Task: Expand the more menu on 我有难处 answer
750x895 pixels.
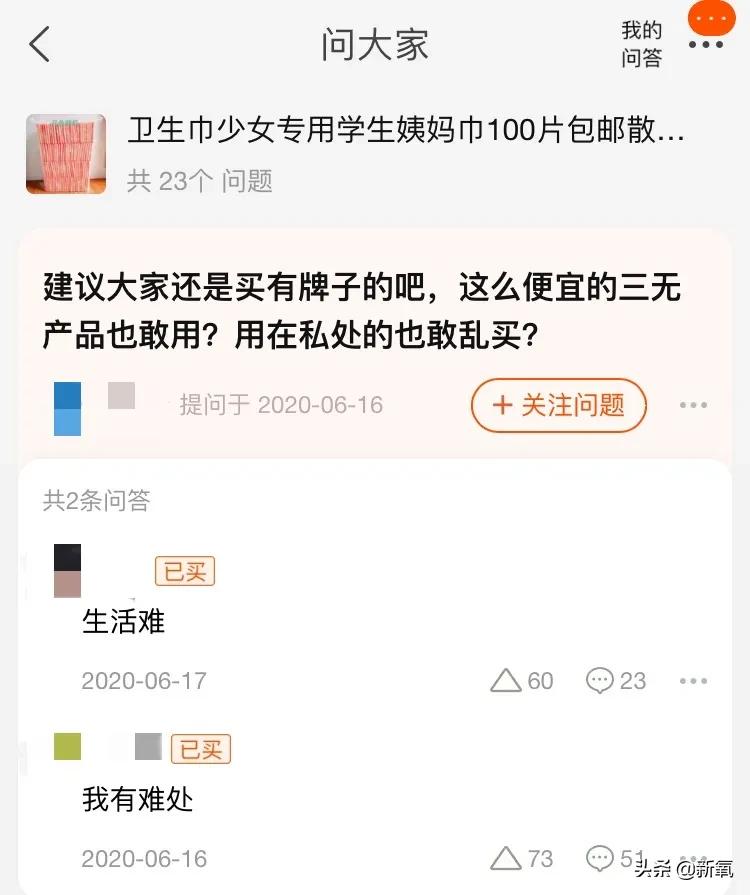Action: pyautogui.click(x=692, y=859)
